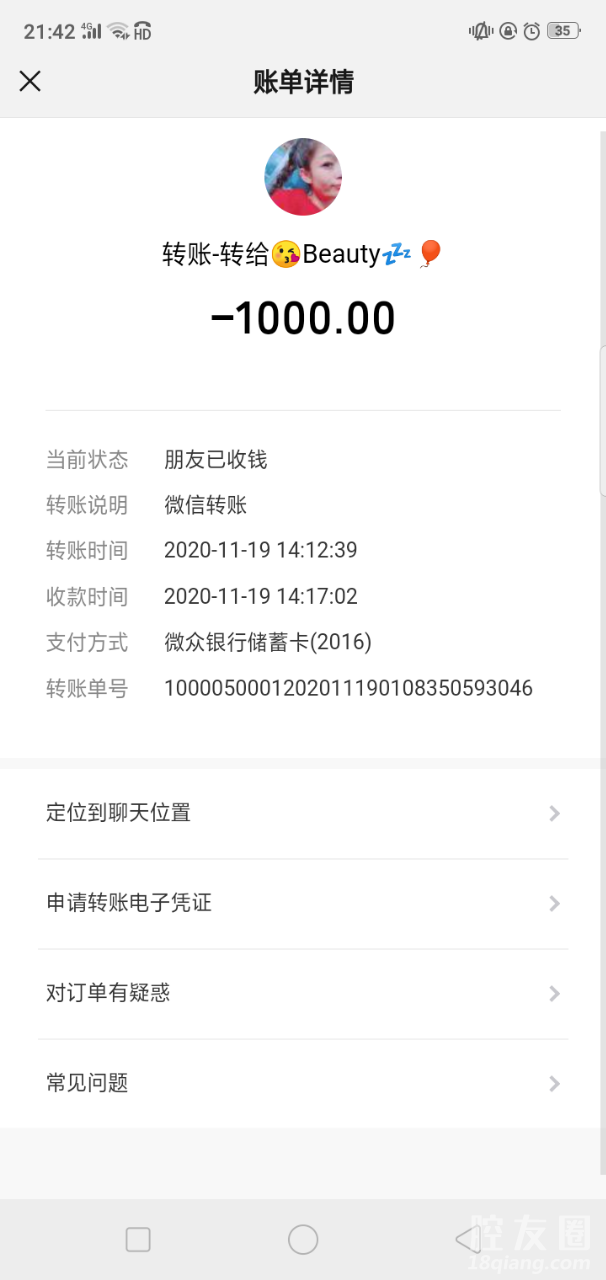
Task: Tap the system back button
Action: [x=467, y=1240]
